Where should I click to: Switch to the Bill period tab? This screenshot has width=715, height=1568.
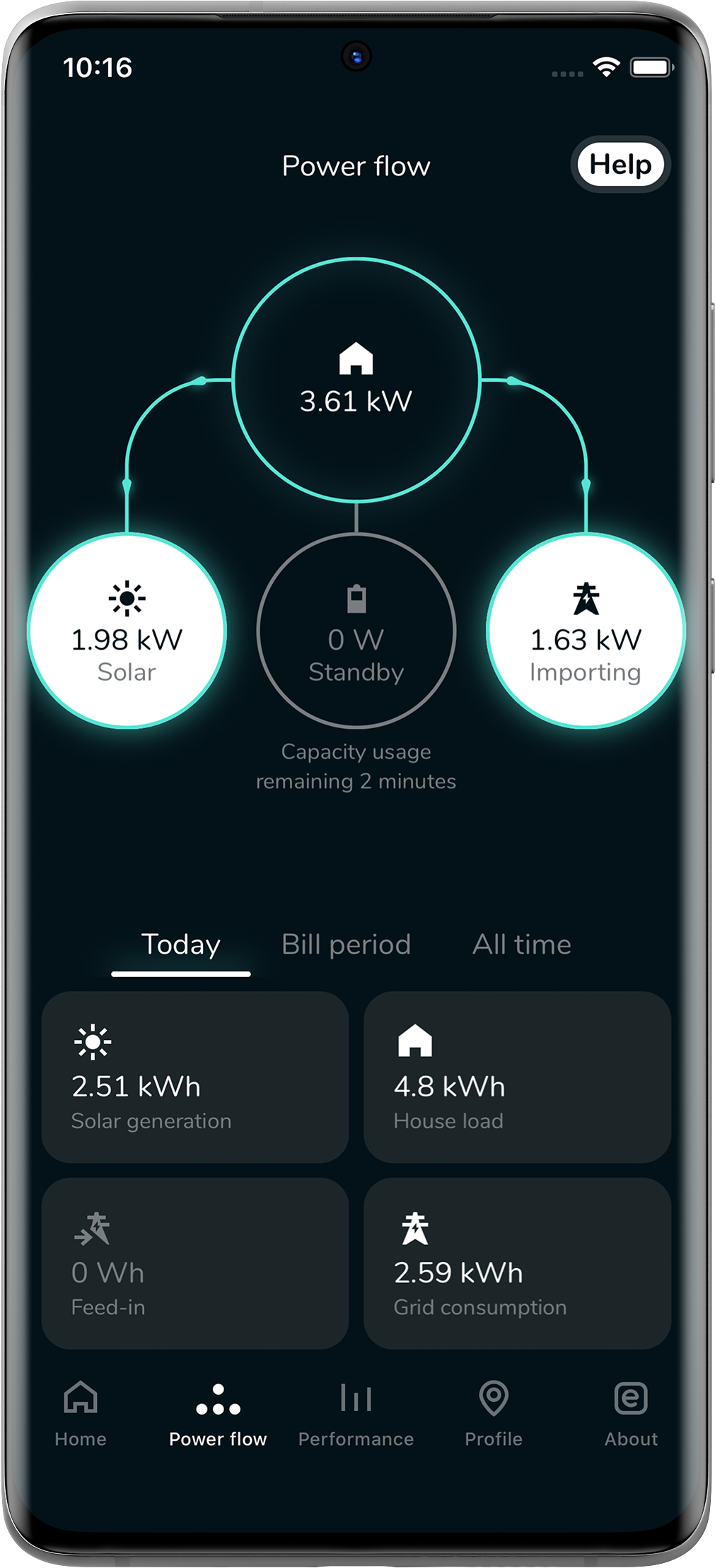pos(346,945)
